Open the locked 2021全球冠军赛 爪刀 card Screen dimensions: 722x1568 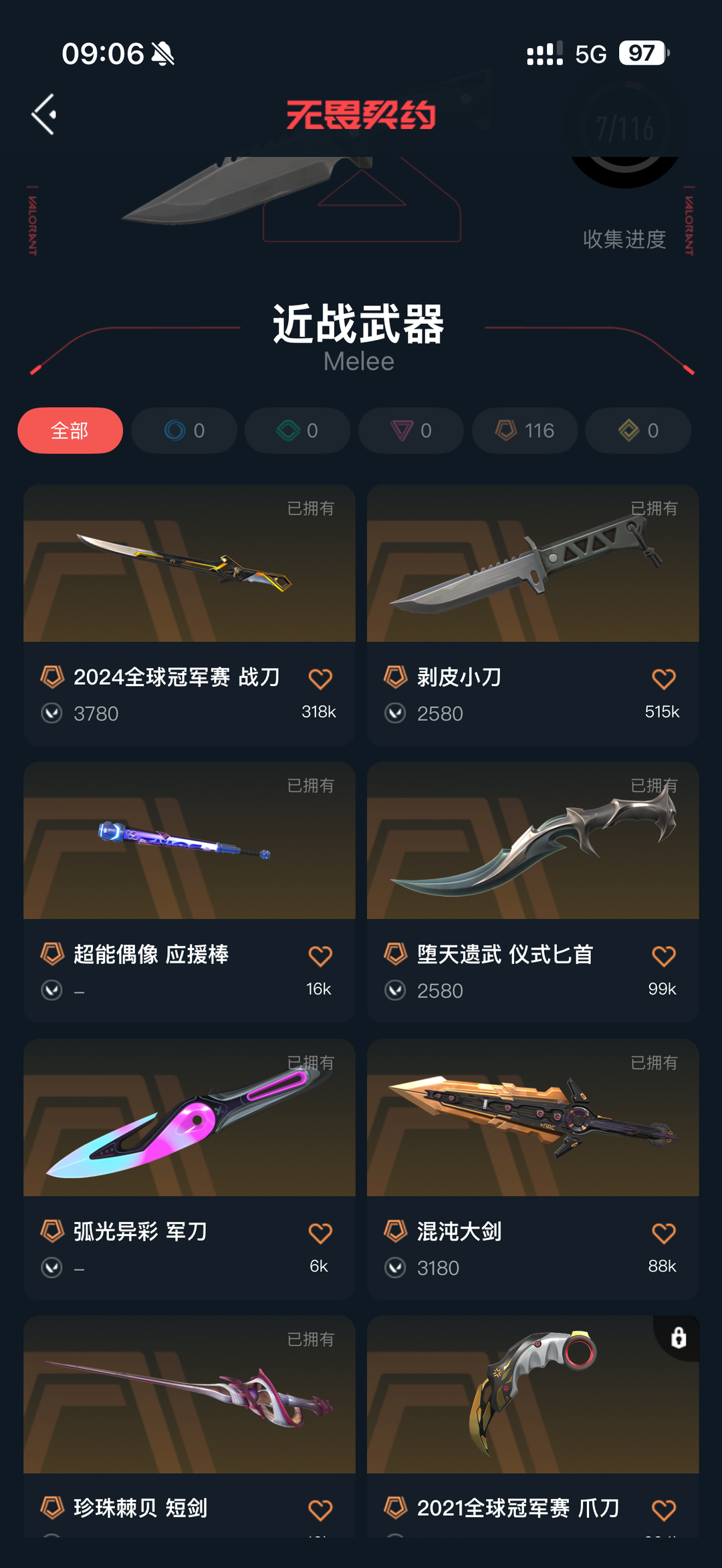pos(533,1426)
